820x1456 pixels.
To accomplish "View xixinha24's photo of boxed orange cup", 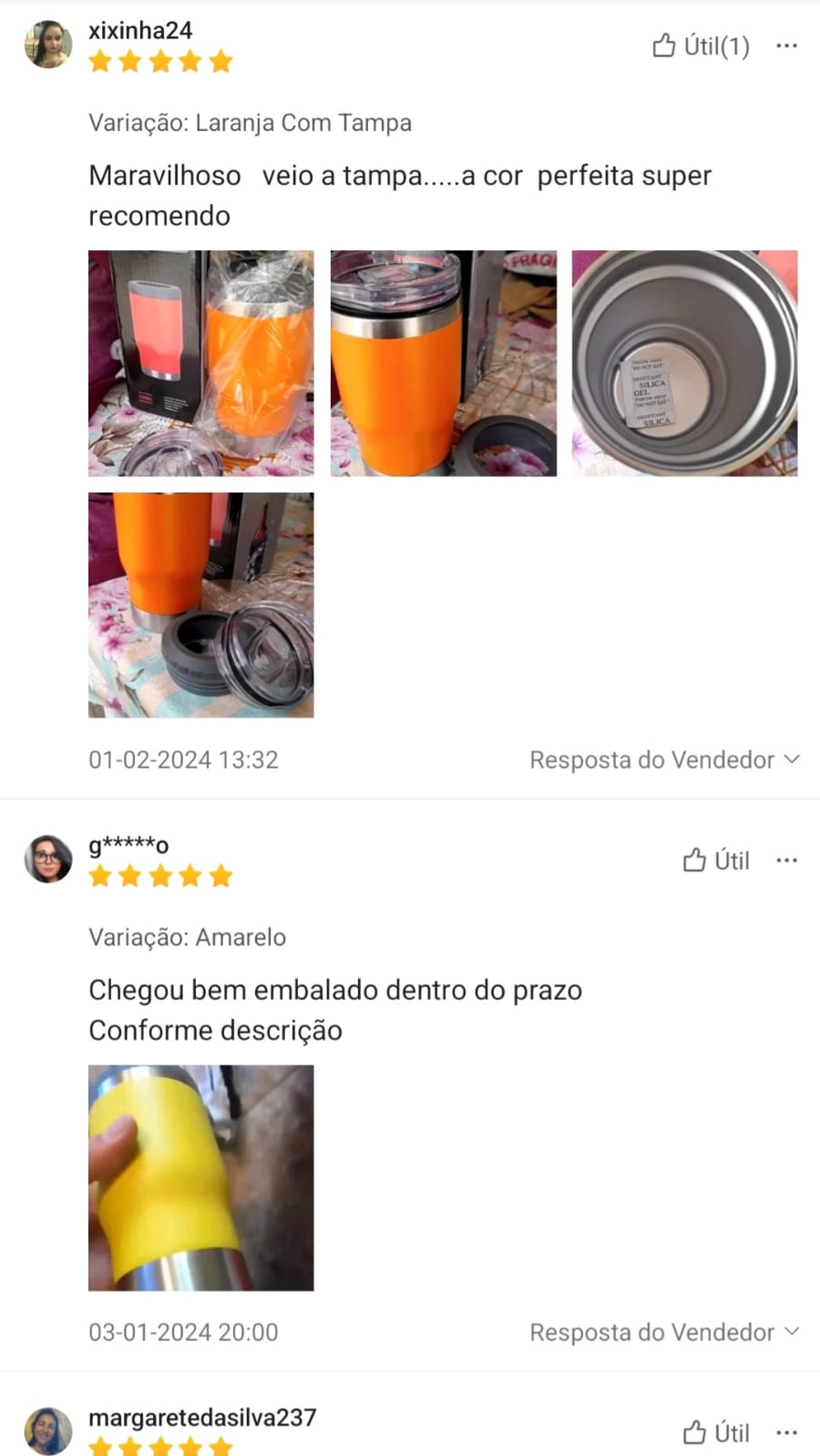I will (x=201, y=363).
